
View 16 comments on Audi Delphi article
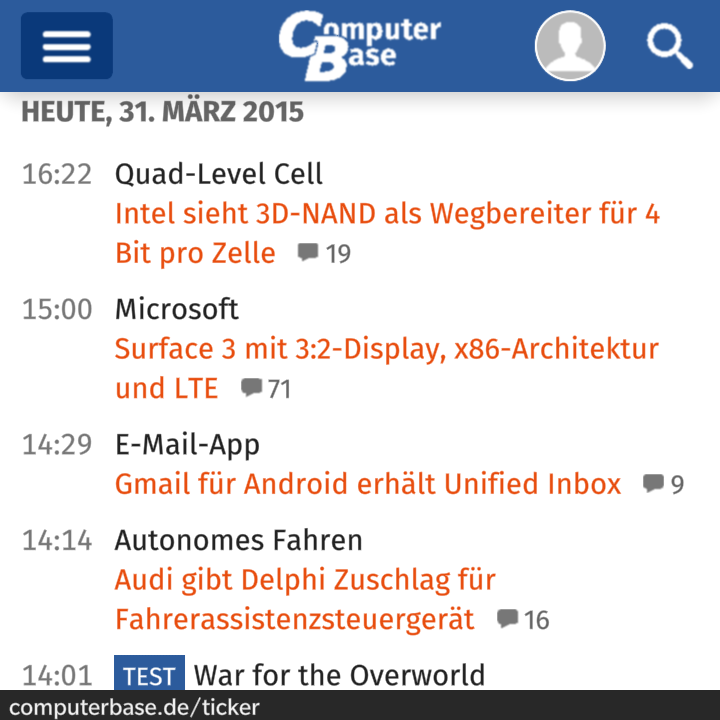pyautogui.click(x=524, y=620)
